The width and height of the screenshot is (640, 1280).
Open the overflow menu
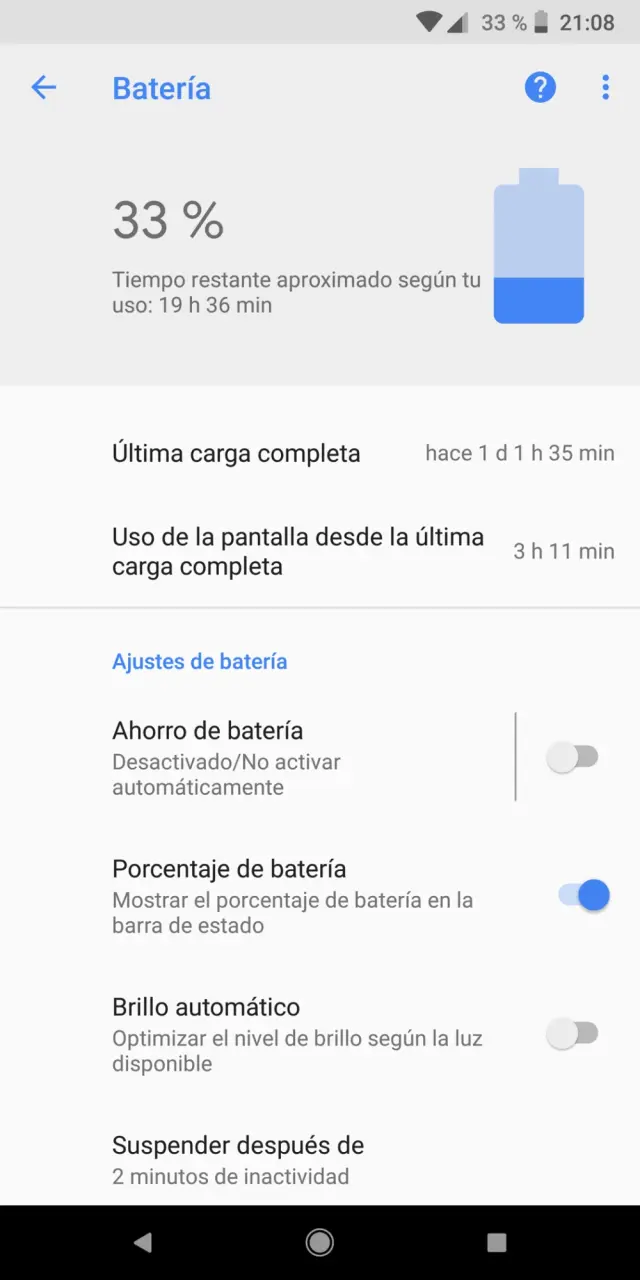point(605,88)
